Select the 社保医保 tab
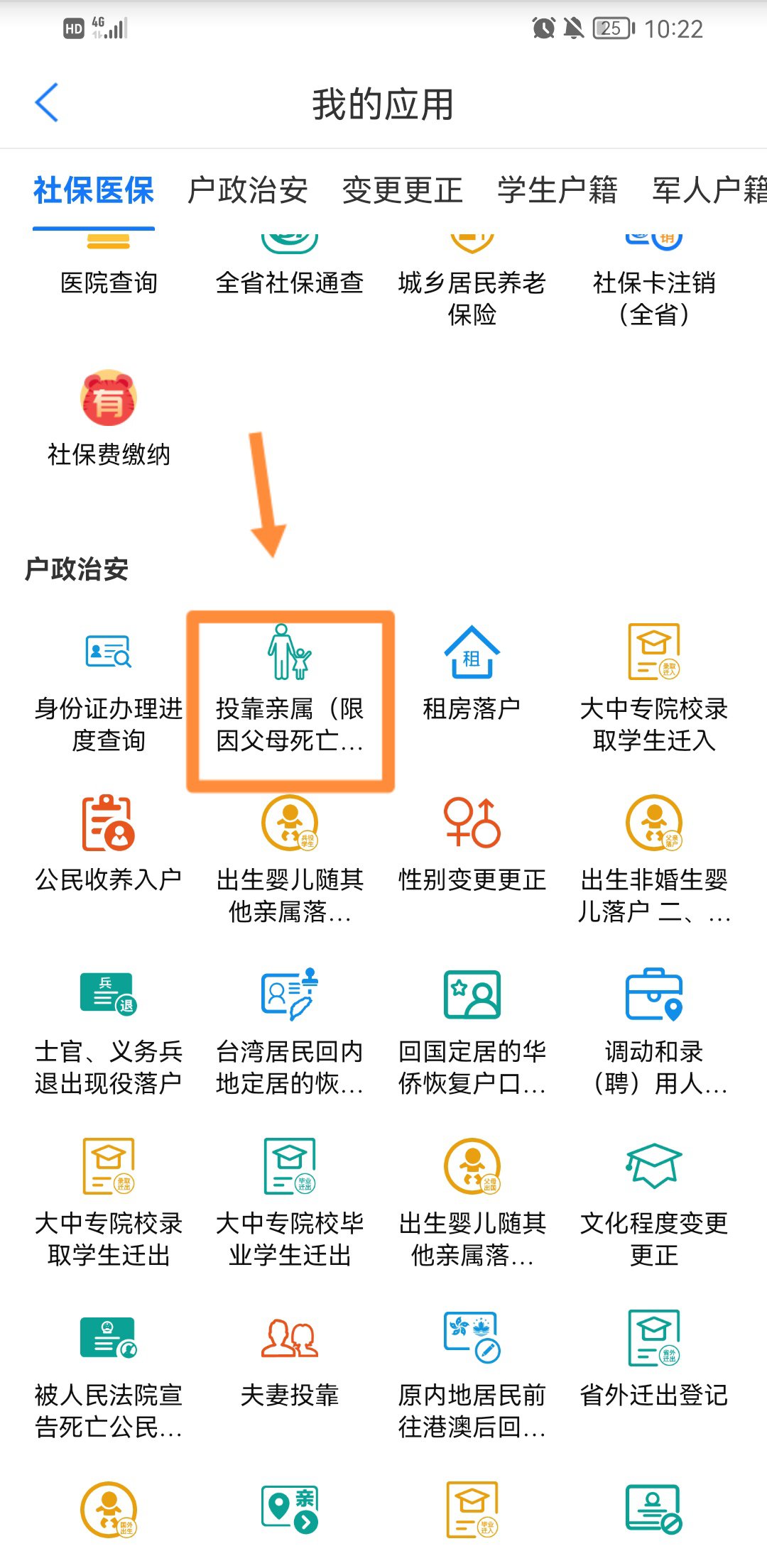 [94, 190]
